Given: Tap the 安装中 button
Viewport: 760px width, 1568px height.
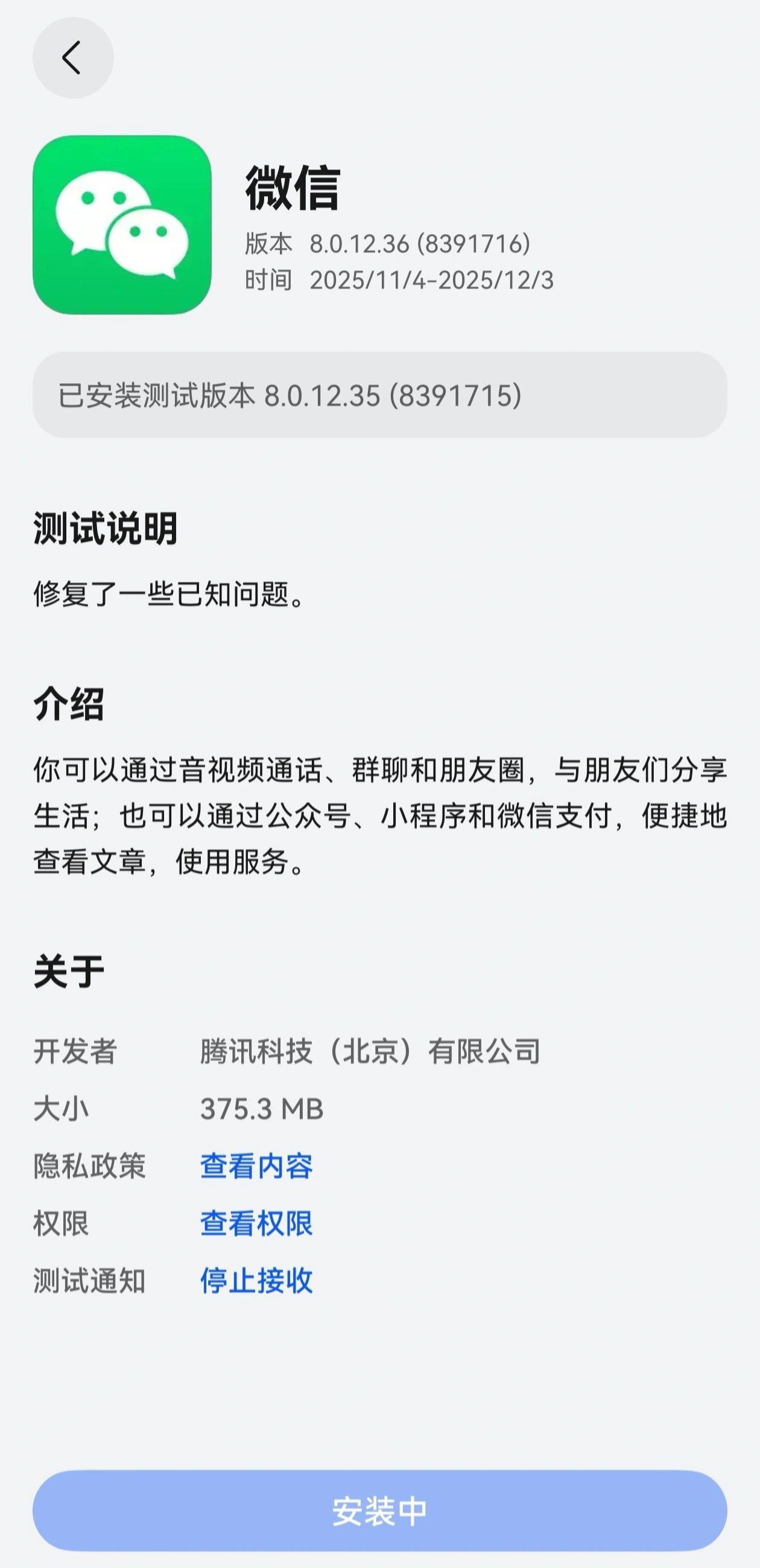Looking at the screenshot, I should point(379,1511).
